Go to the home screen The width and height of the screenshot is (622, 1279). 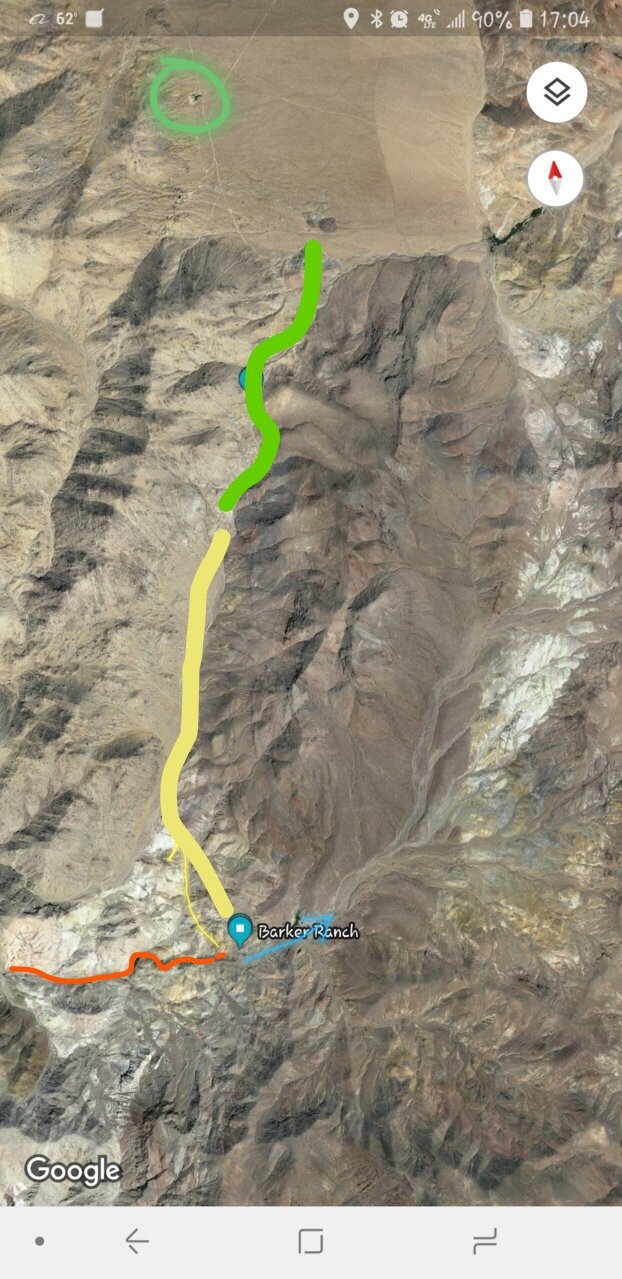(x=311, y=1242)
